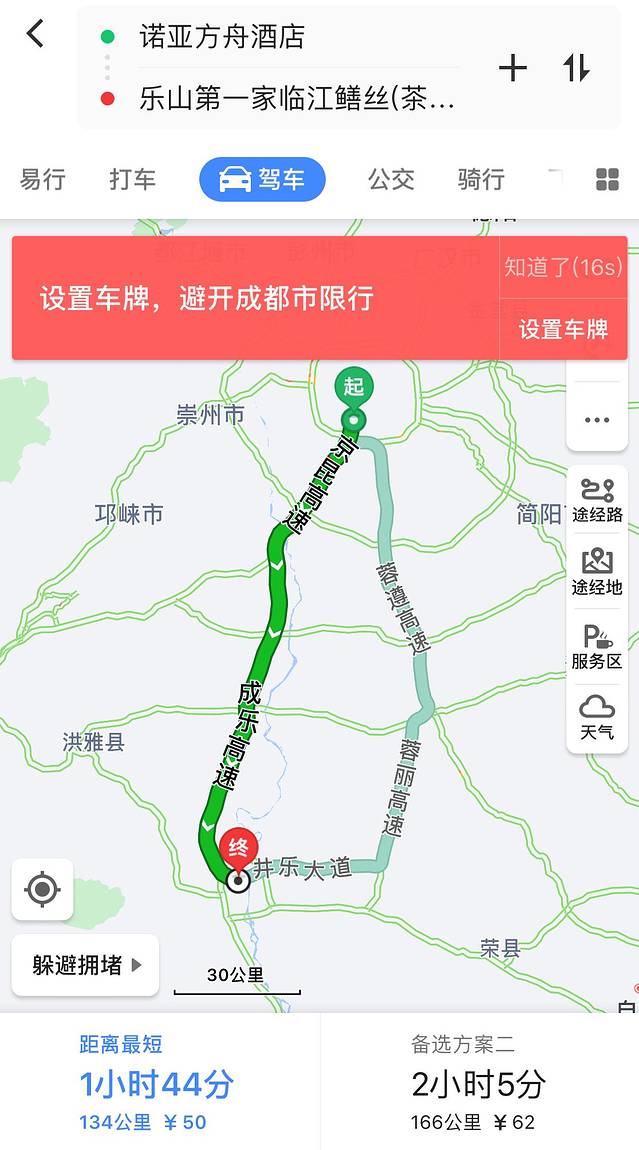Image resolution: width=639 pixels, height=1150 pixels.
Task: Check 天气 weather along the route
Action: (x=597, y=718)
